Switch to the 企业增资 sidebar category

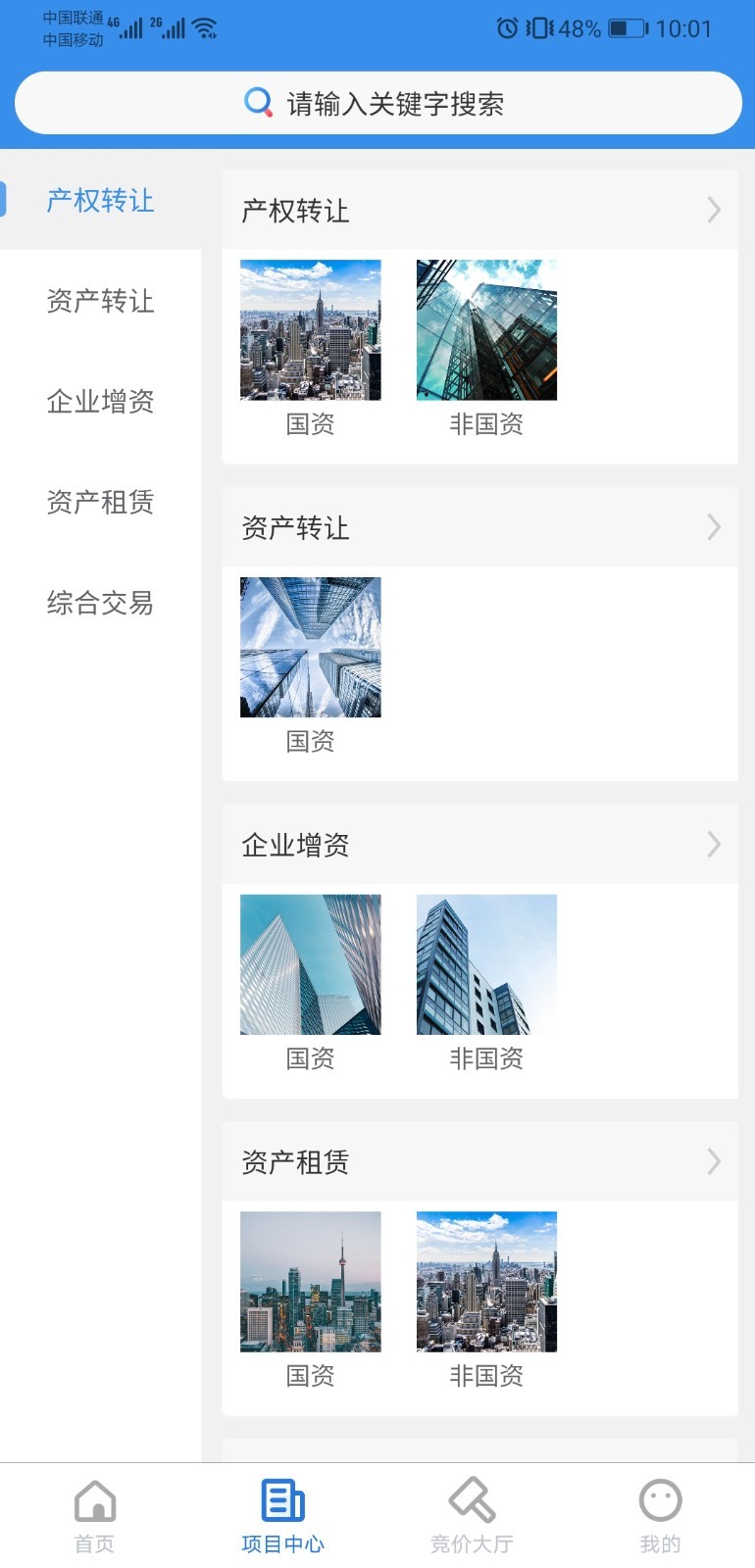tap(99, 403)
